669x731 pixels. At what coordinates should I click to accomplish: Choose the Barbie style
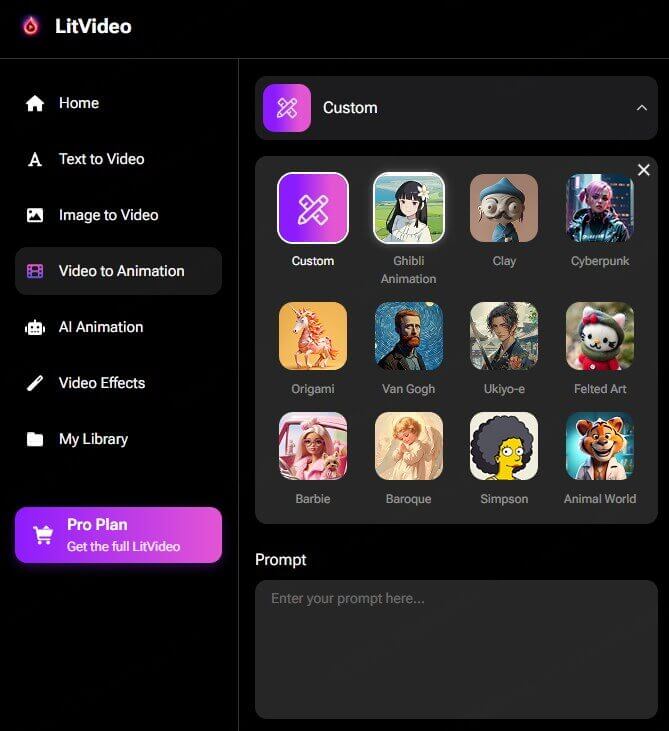313,447
